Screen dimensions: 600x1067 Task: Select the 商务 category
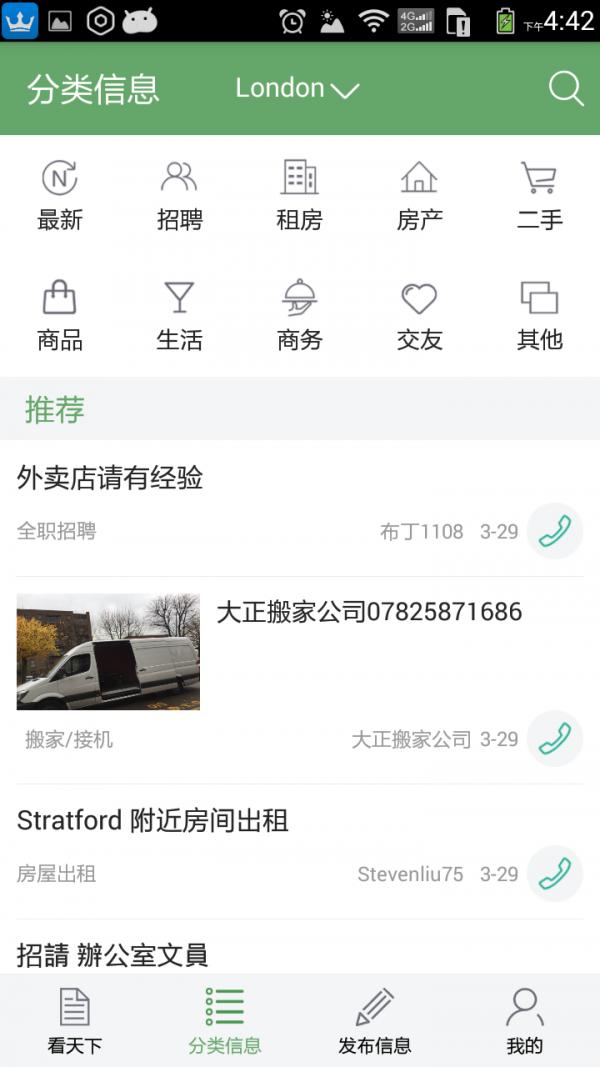(300, 316)
